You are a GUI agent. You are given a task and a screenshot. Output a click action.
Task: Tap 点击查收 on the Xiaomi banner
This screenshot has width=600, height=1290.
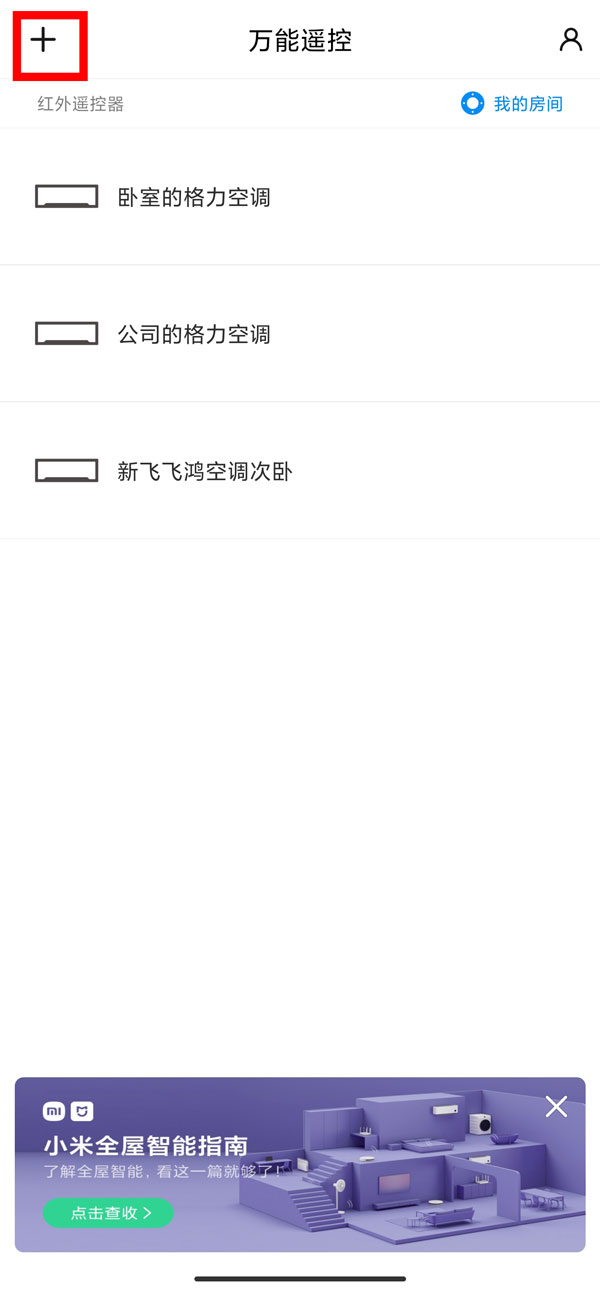coord(108,1213)
